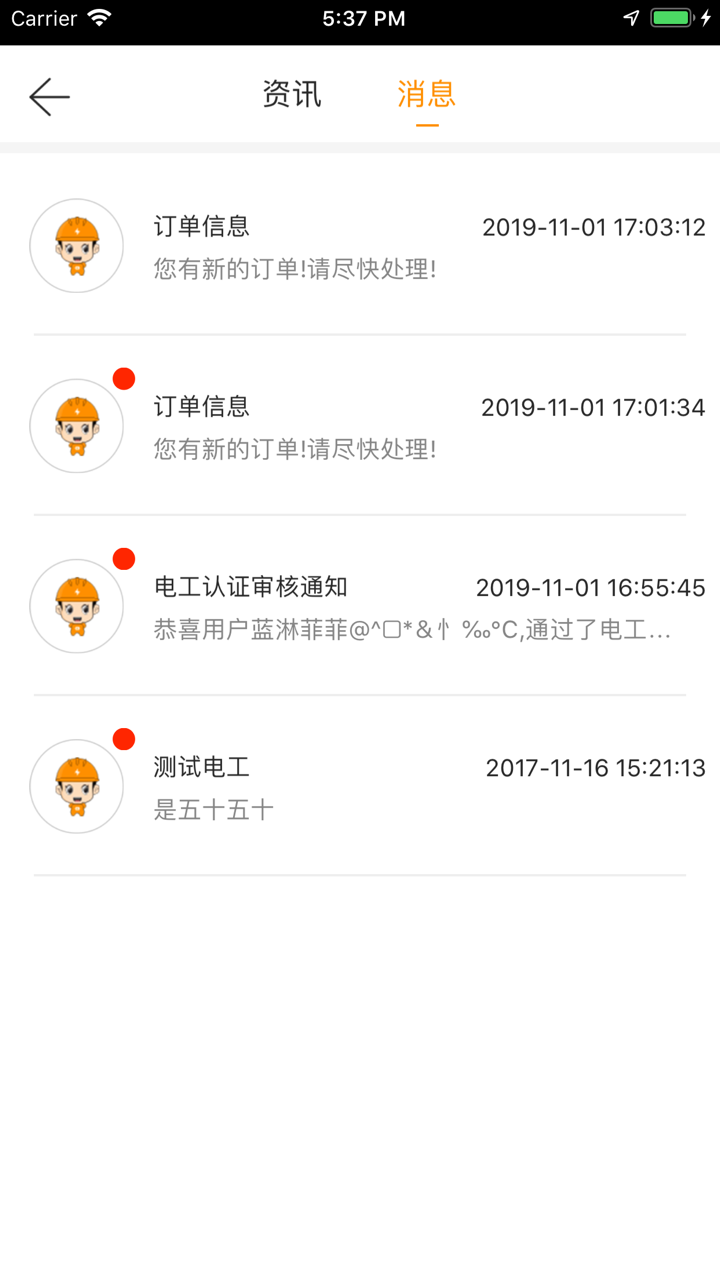Expand the second 订单信息 notification

coord(360,425)
